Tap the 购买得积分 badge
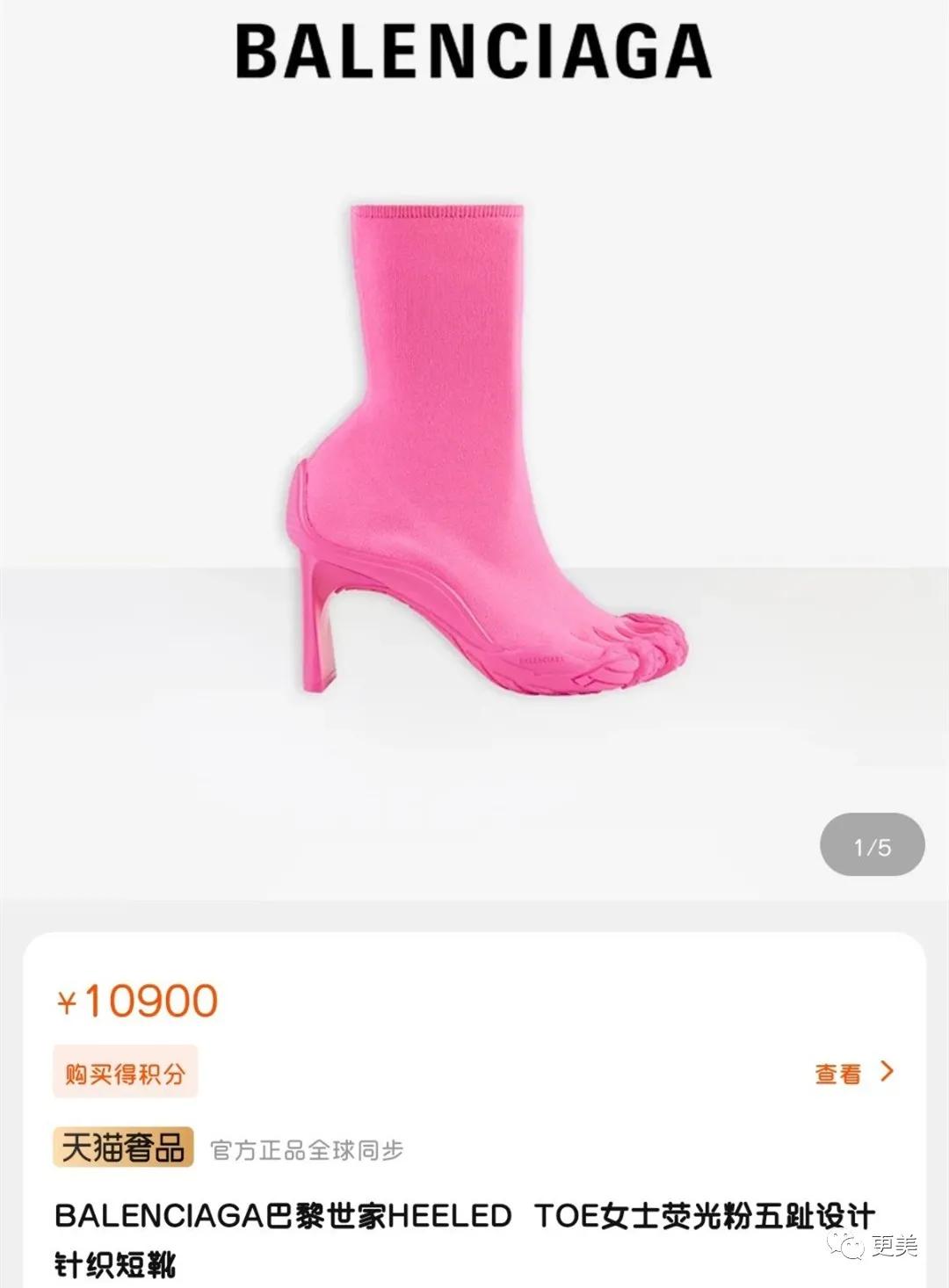The width and height of the screenshot is (949, 1288). pyautogui.click(x=126, y=1072)
